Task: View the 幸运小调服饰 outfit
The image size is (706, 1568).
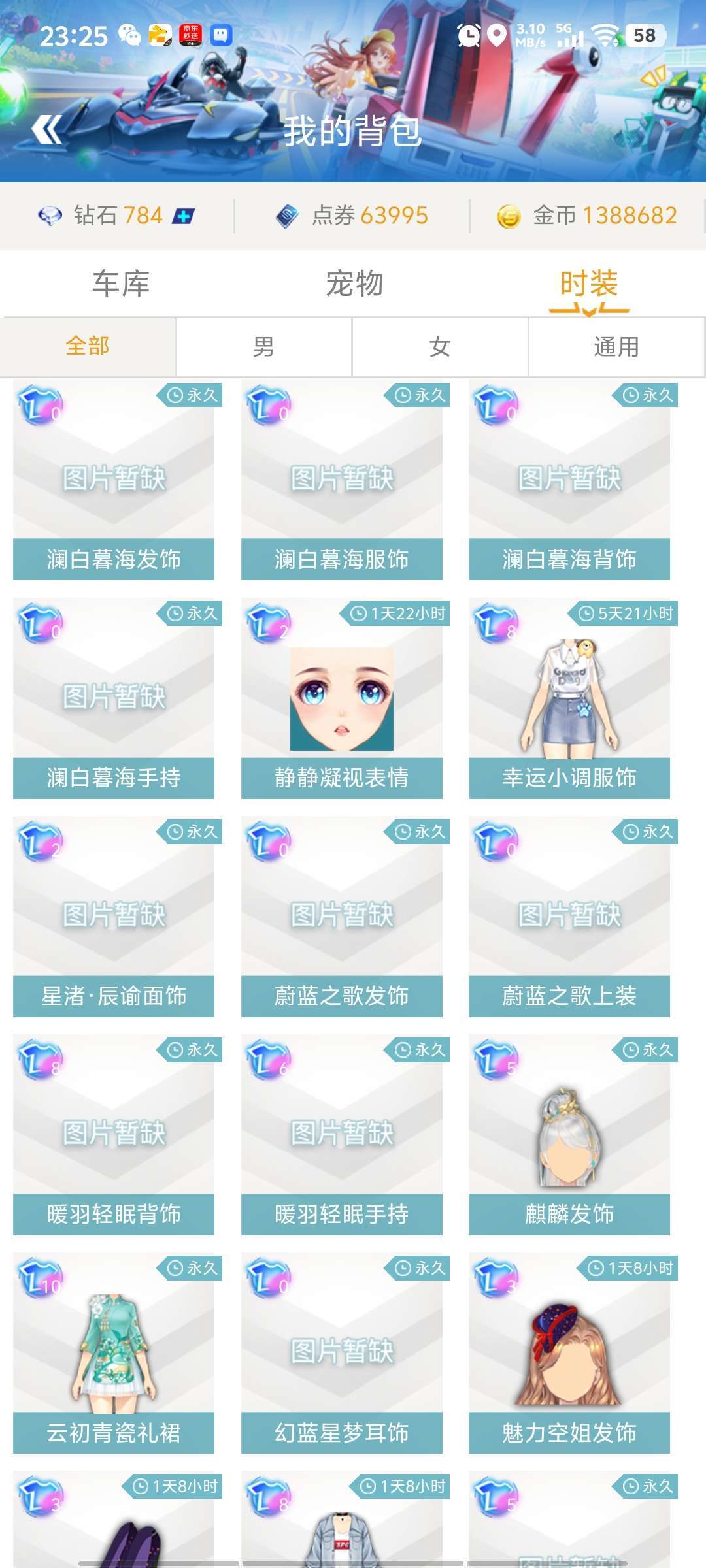Action: click(569, 699)
